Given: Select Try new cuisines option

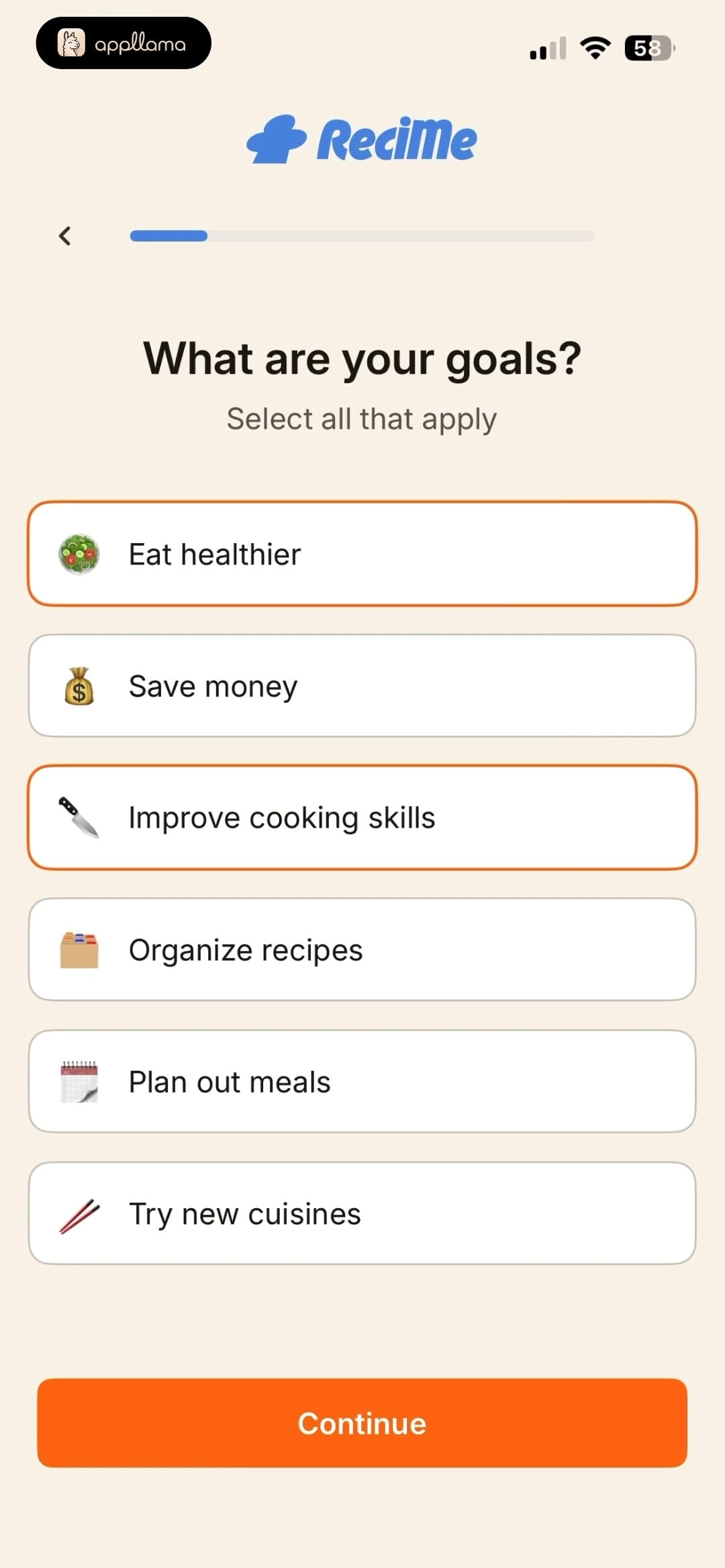Looking at the screenshot, I should (x=362, y=1214).
